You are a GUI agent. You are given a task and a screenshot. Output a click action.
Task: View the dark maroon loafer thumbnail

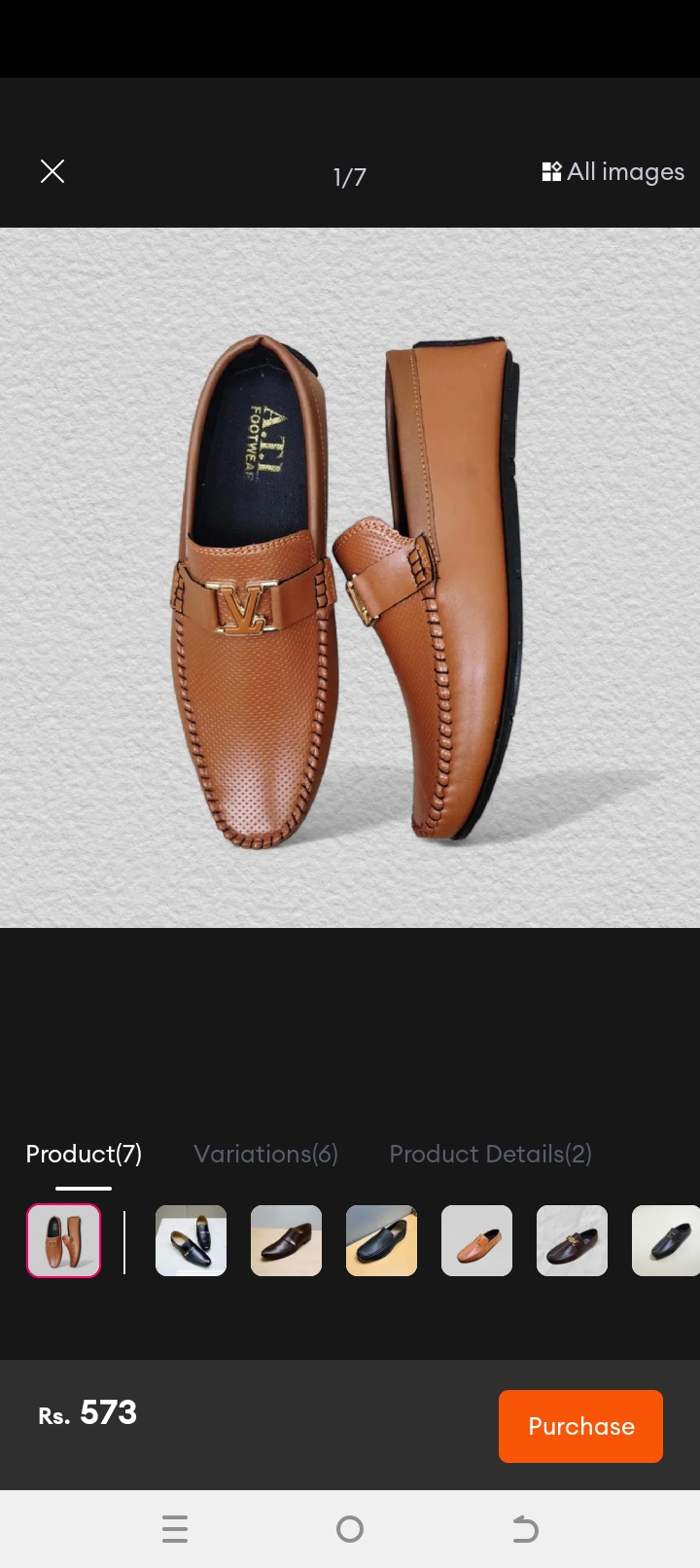[x=572, y=1240]
